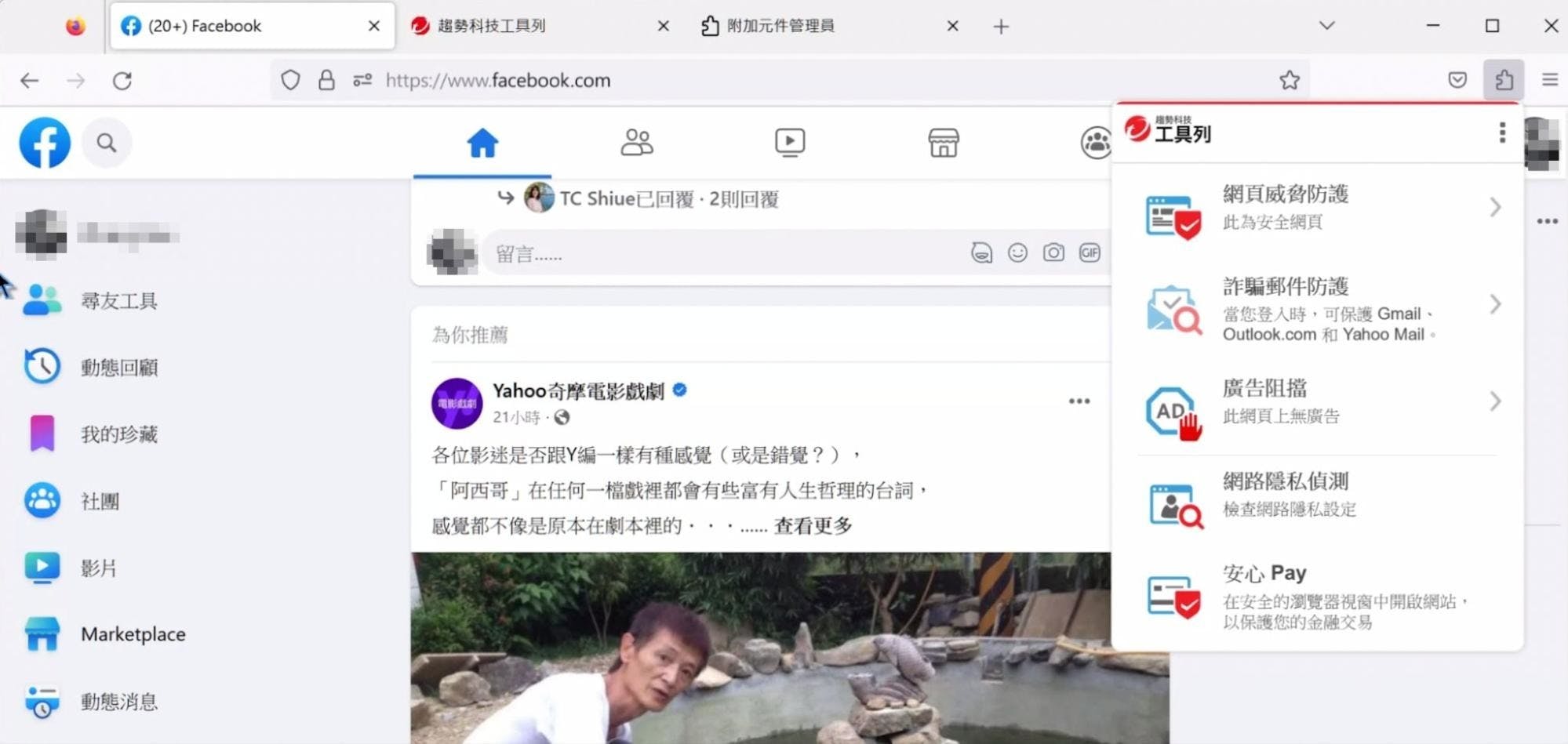This screenshot has width=1568, height=744.
Task: Open the 詐騙郵件防護 row
Action: [1318, 307]
